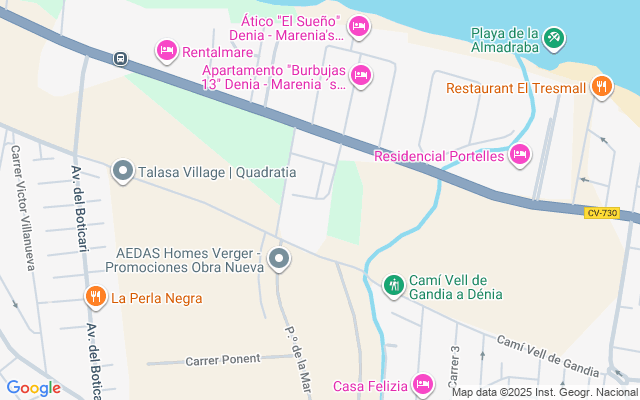
Task: Tap the Talasa Village | Quadratia marker
Action: click(123, 171)
